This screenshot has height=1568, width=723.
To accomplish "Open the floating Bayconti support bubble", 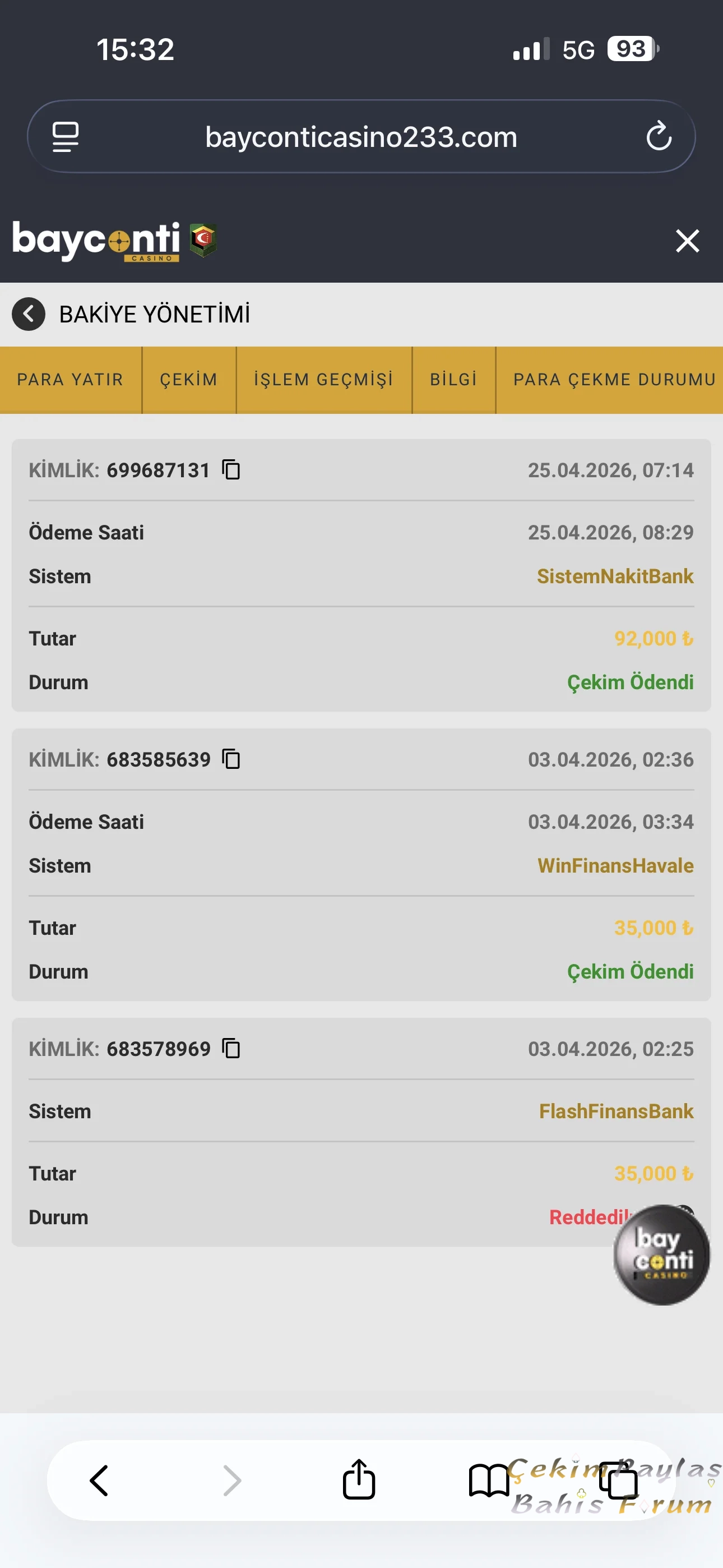I will 661,1255.
